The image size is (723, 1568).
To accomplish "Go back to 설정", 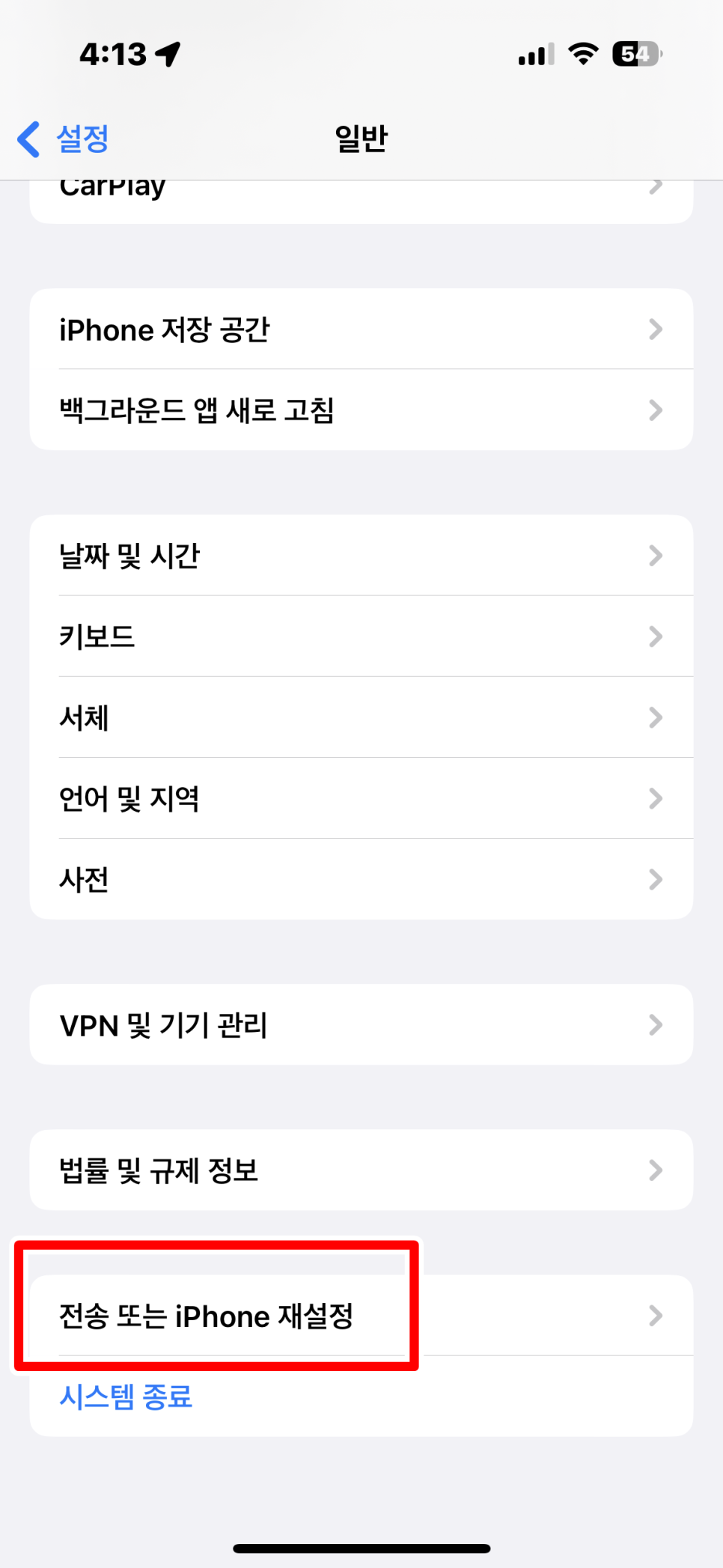I will [64, 139].
